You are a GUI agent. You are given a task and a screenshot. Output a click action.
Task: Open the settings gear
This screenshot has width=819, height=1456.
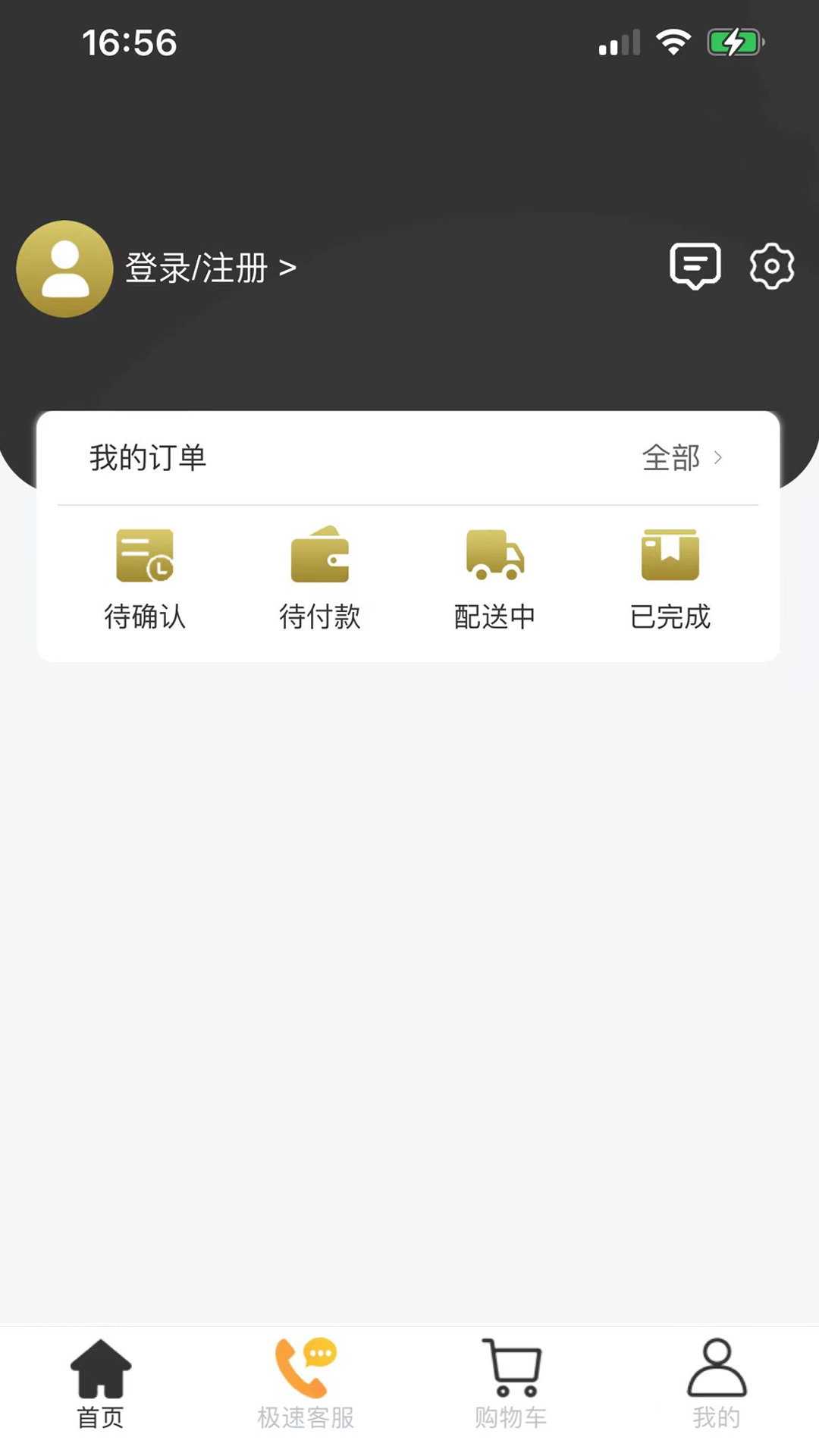tap(771, 266)
